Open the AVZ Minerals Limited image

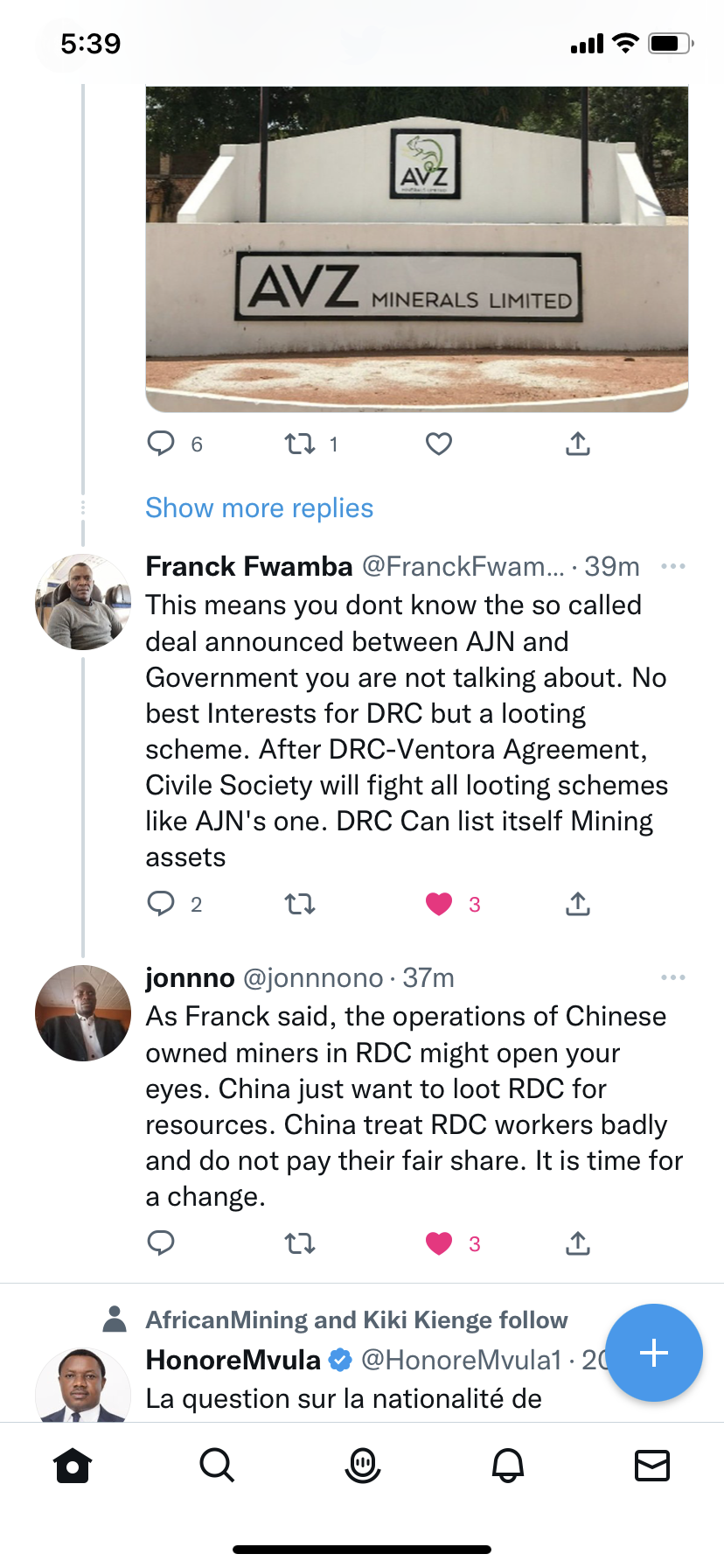point(416,249)
